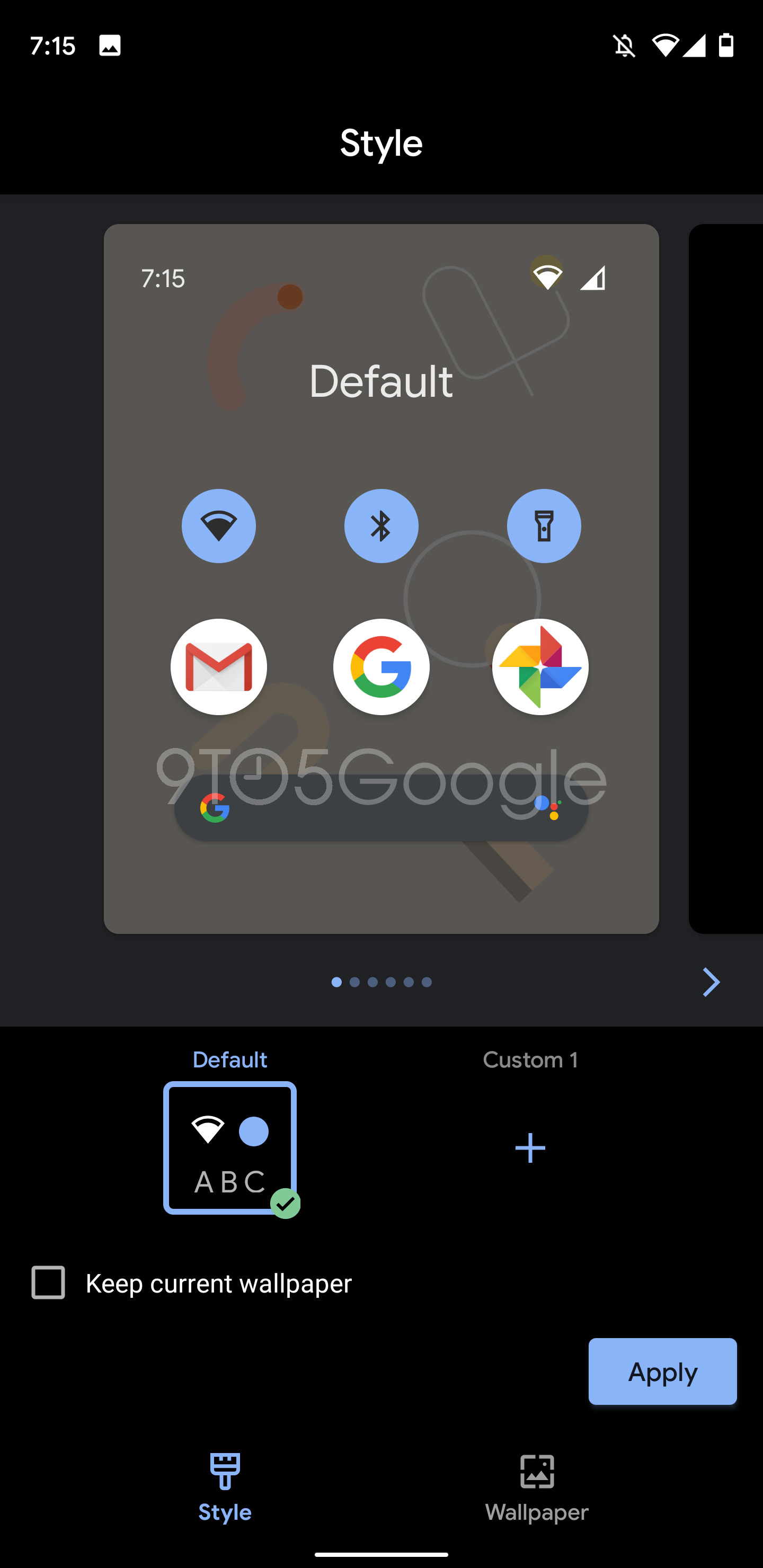Viewport: 763px width, 1568px height.
Task: Check Keep current wallpaper
Action: 48,1282
